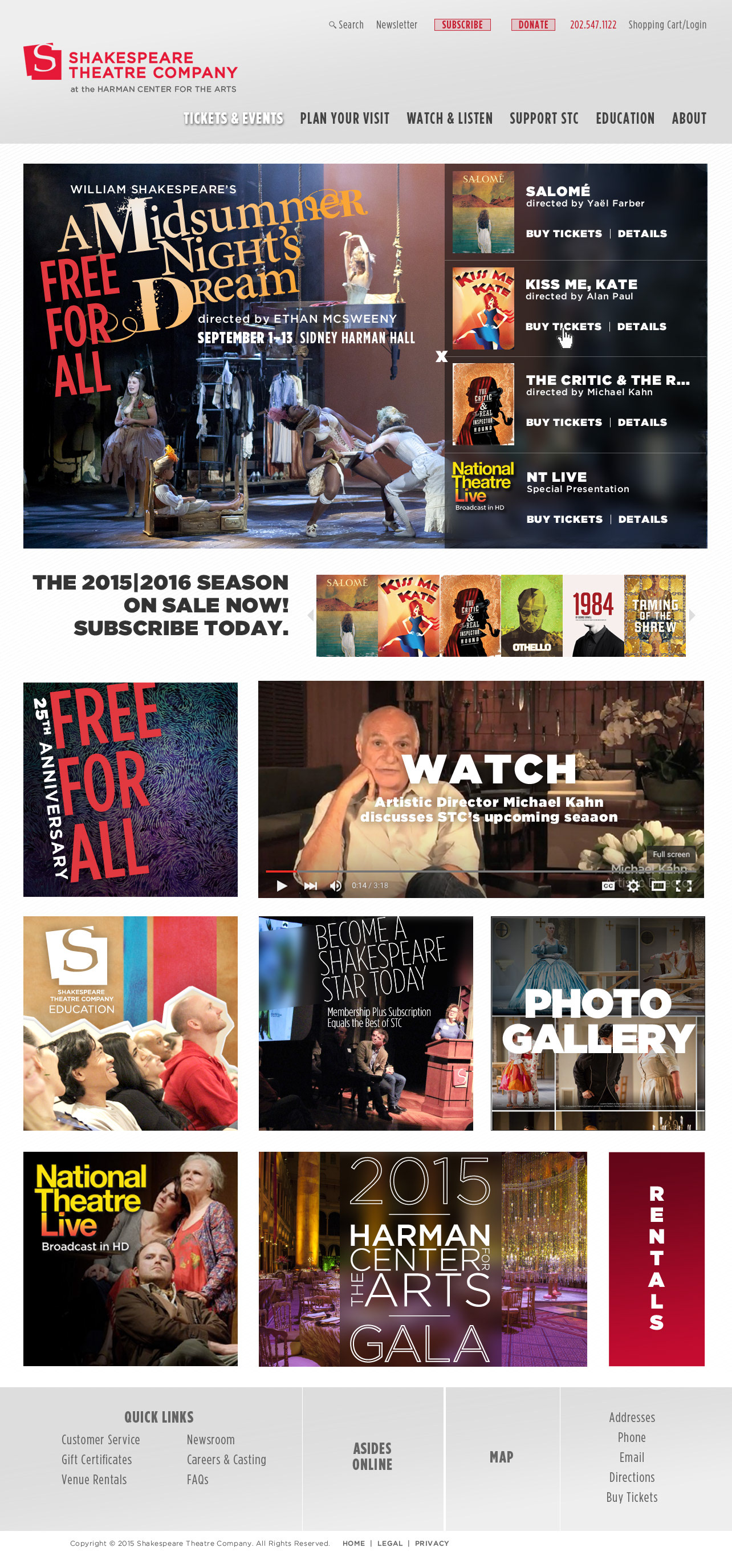Viewport: 732px width, 1568px height.
Task: Open the Search link in the header
Action: pyautogui.click(x=346, y=25)
